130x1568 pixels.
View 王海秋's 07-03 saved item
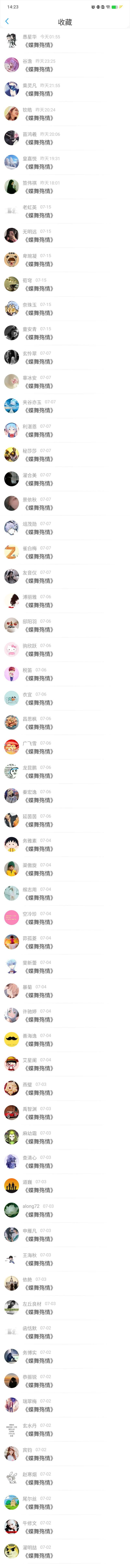(65, 1259)
